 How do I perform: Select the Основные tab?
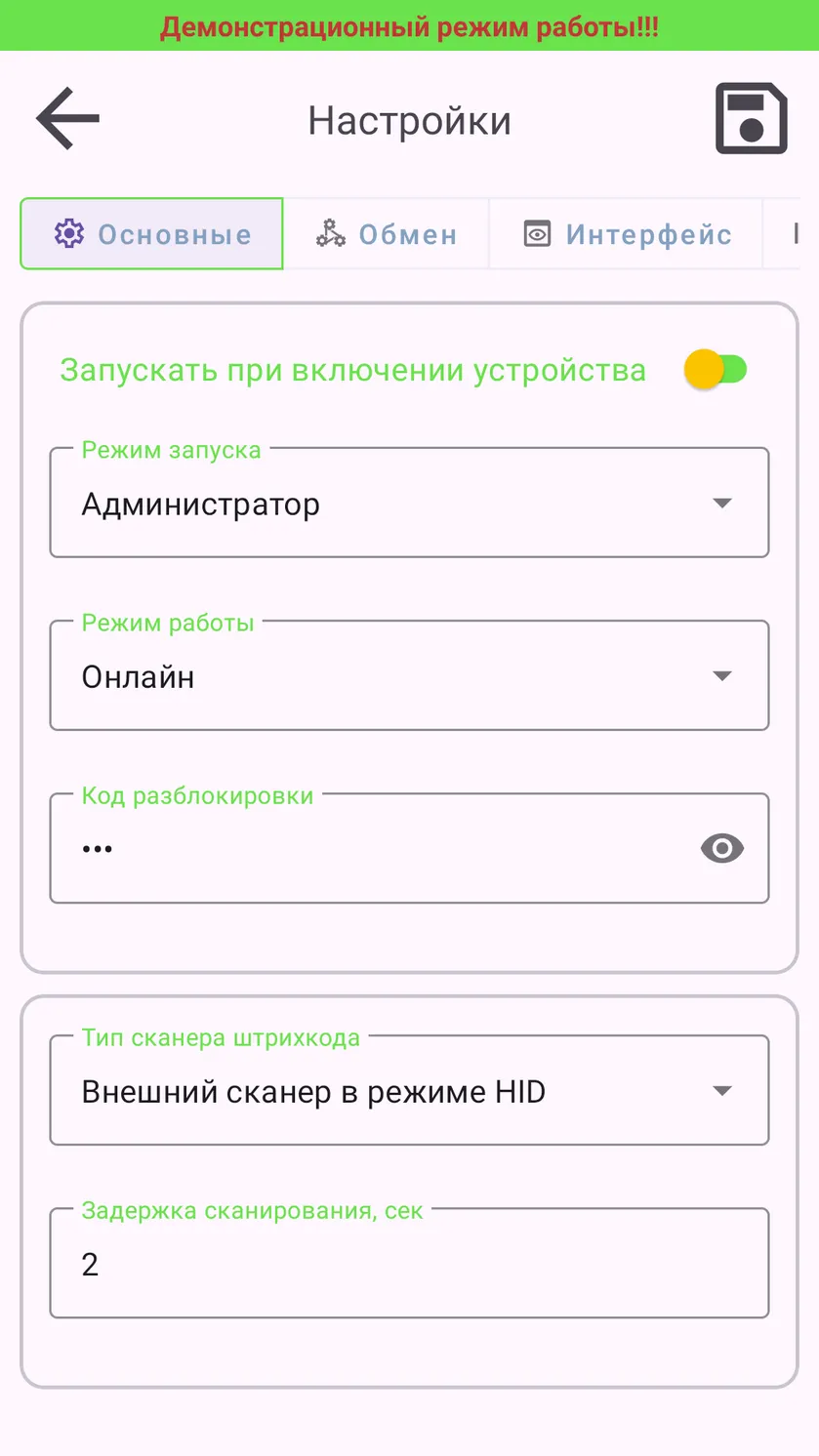pos(151,234)
